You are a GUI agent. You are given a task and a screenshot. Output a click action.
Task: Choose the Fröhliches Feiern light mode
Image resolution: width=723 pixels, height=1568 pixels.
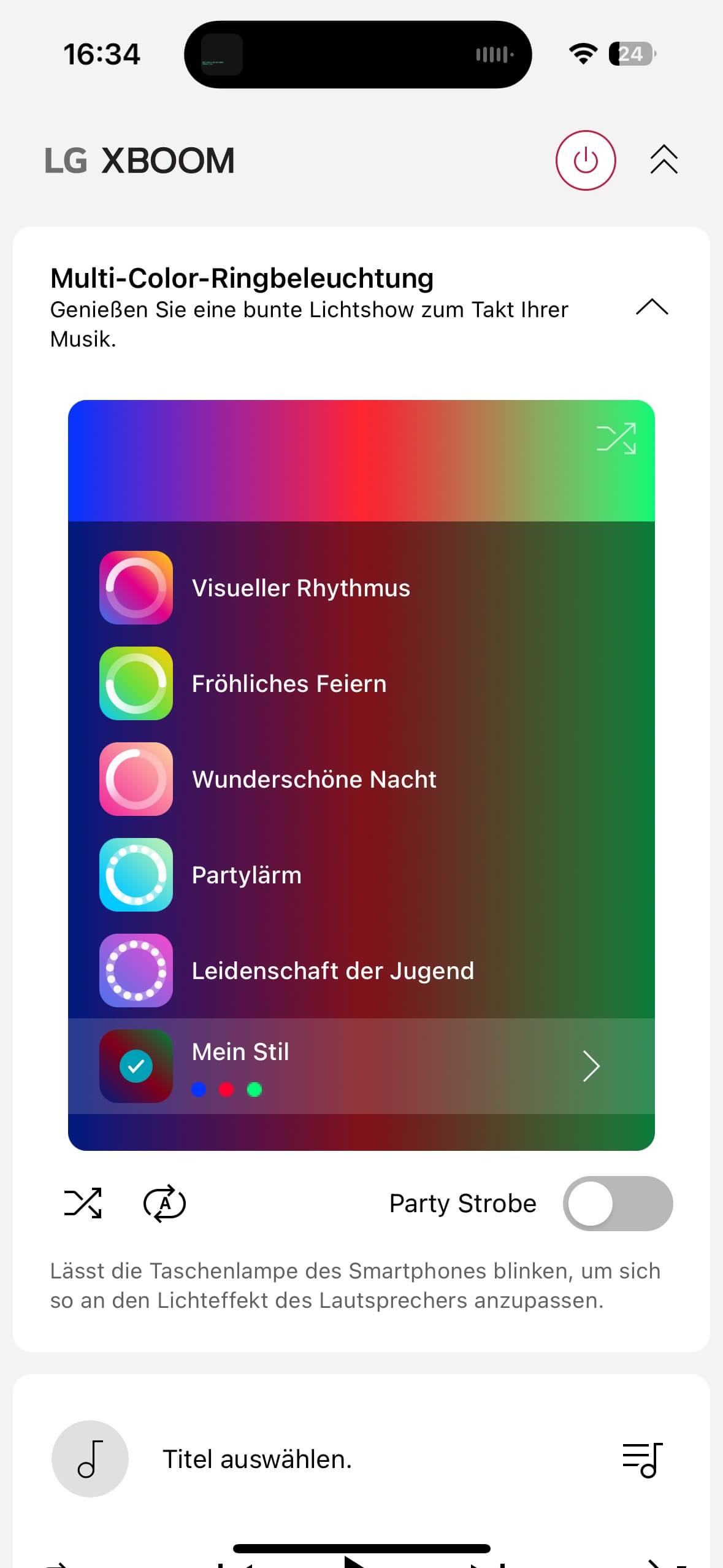coord(288,683)
